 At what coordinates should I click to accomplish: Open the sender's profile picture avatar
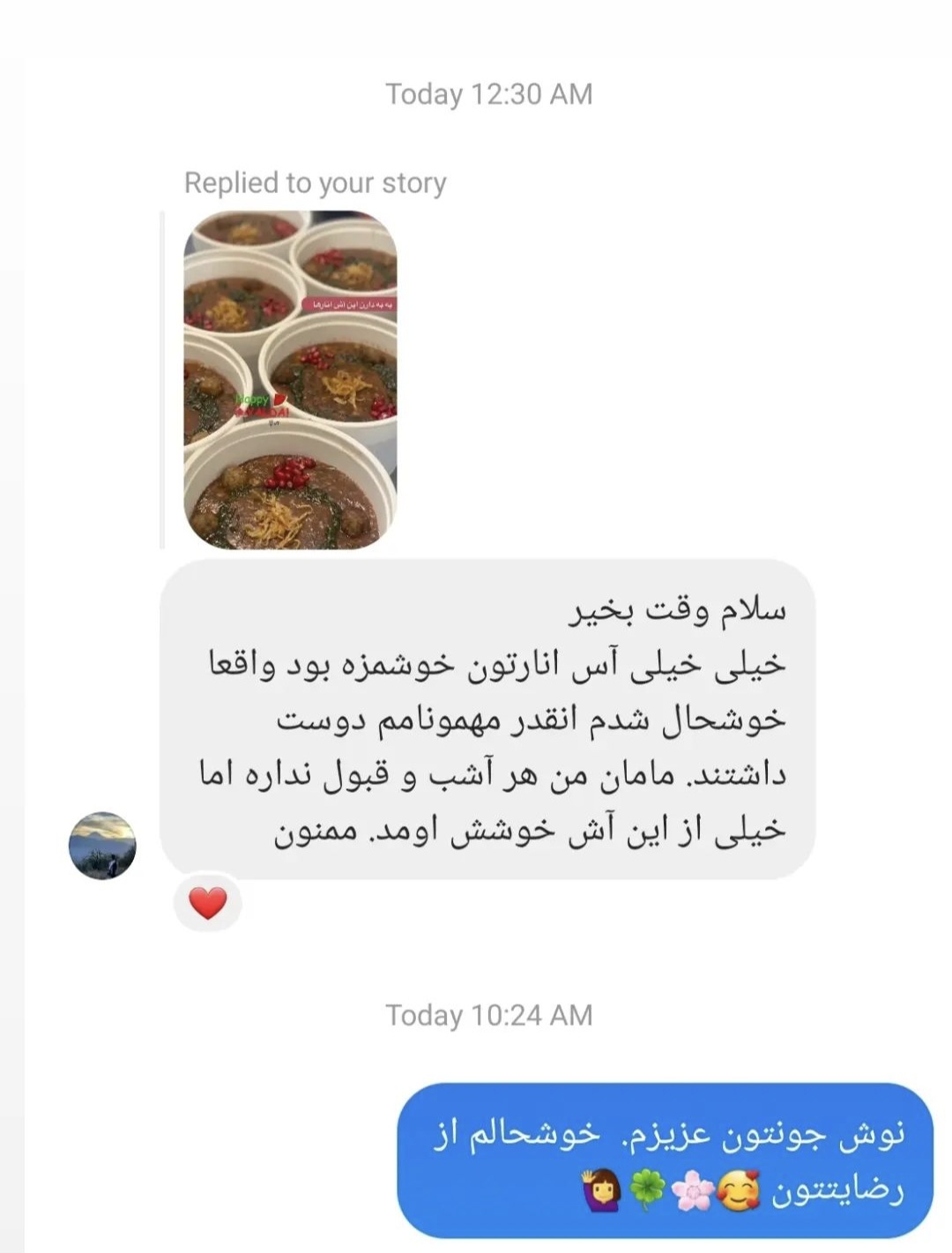(102, 846)
